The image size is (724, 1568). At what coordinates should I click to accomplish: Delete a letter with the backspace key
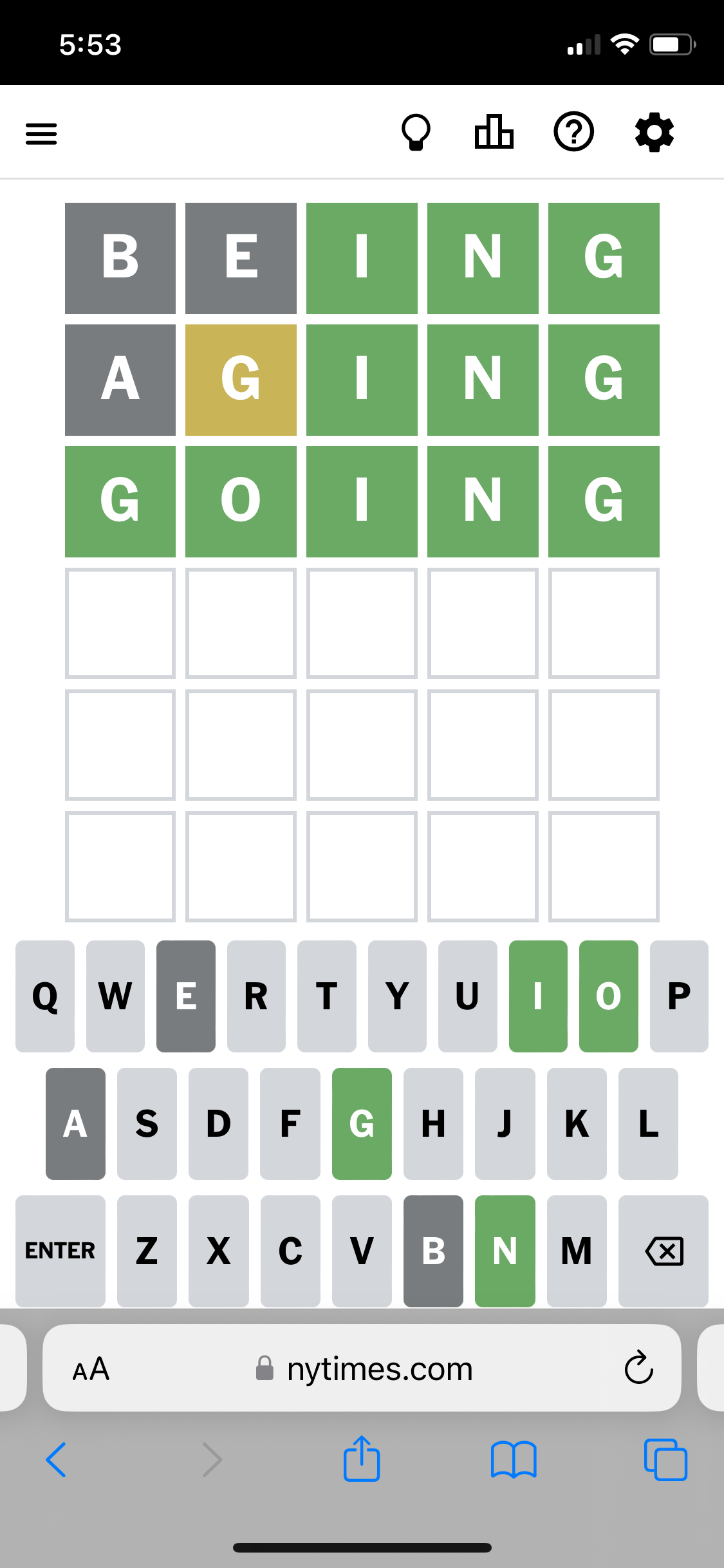tap(664, 1251)
